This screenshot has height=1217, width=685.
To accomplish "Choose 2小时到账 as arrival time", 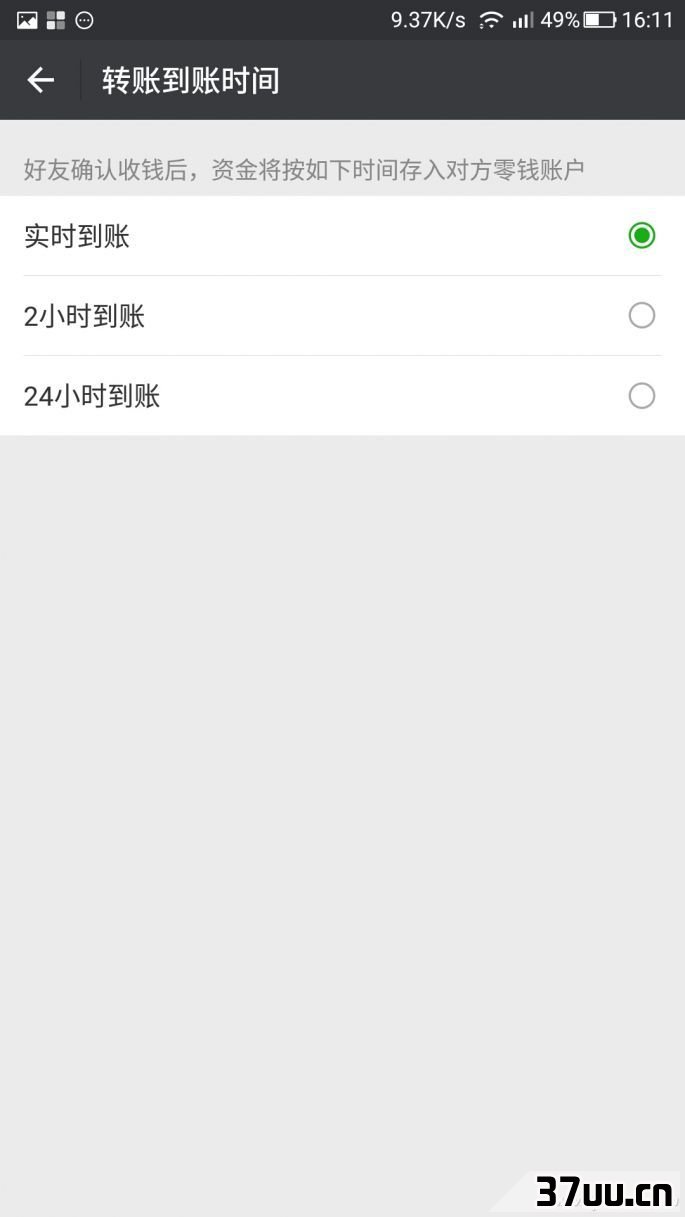I will (x=342, y=316).
